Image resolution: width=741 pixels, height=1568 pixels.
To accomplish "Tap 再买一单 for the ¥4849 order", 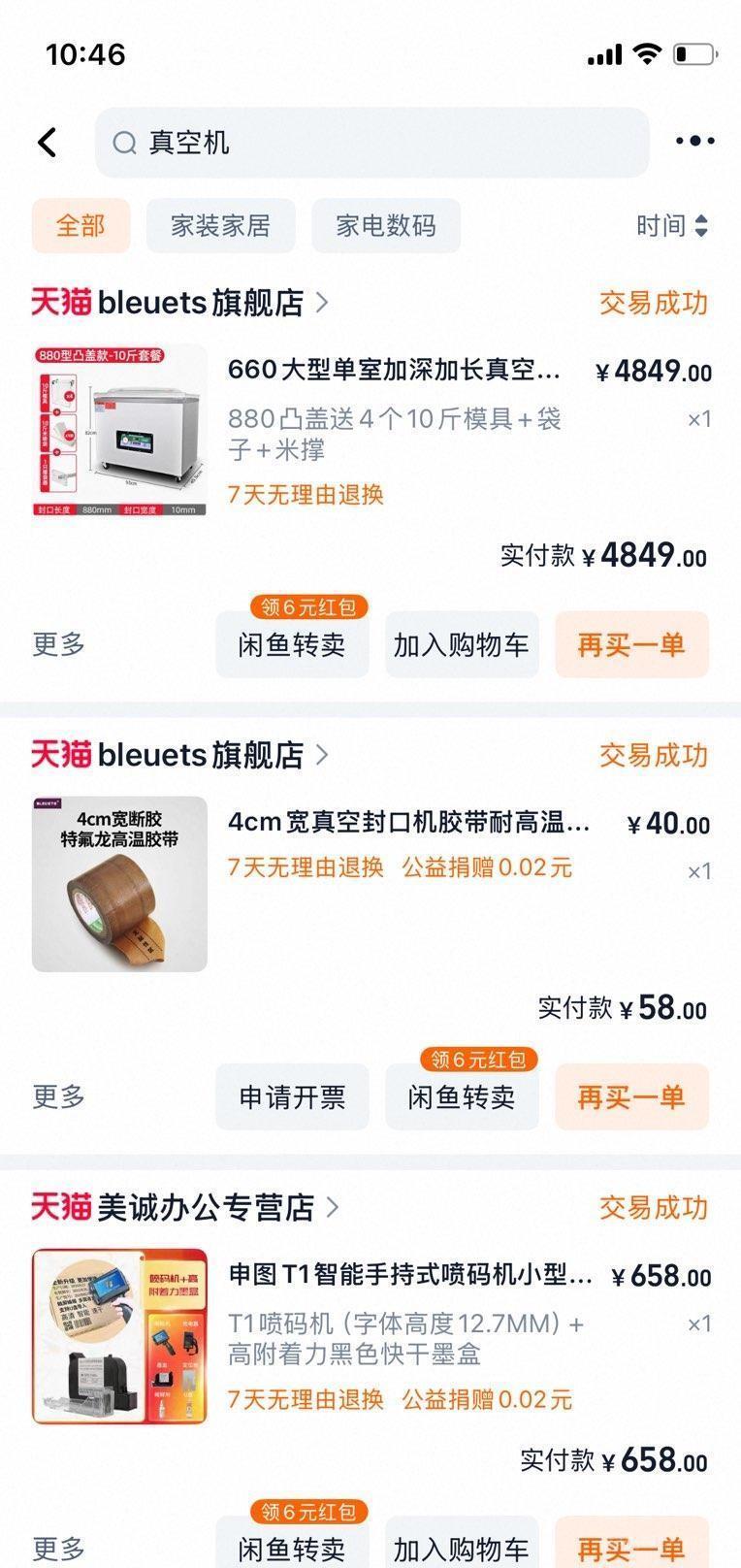I will point(631,645).
